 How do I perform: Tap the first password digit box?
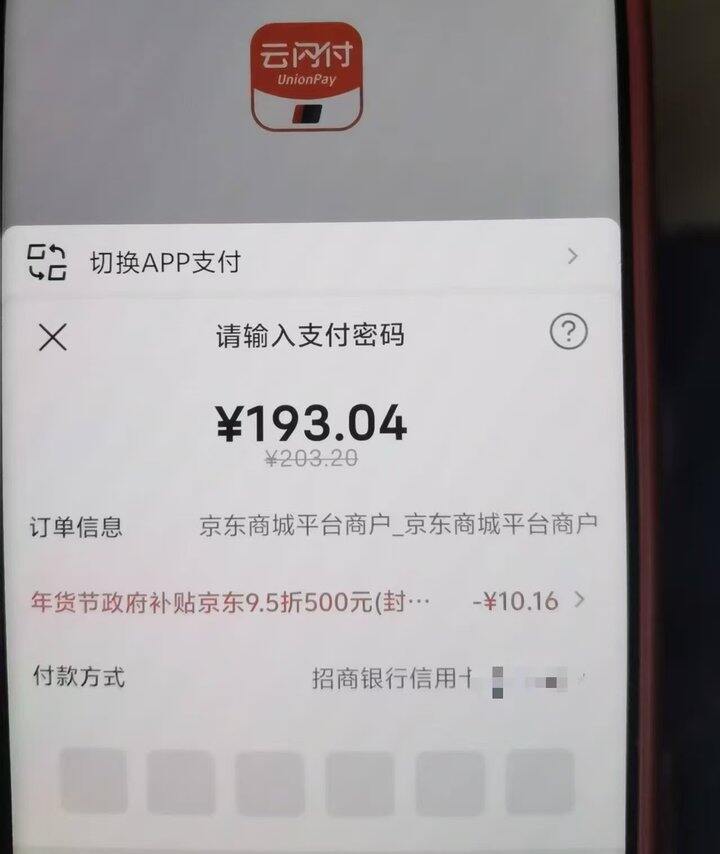coord(93,780)
